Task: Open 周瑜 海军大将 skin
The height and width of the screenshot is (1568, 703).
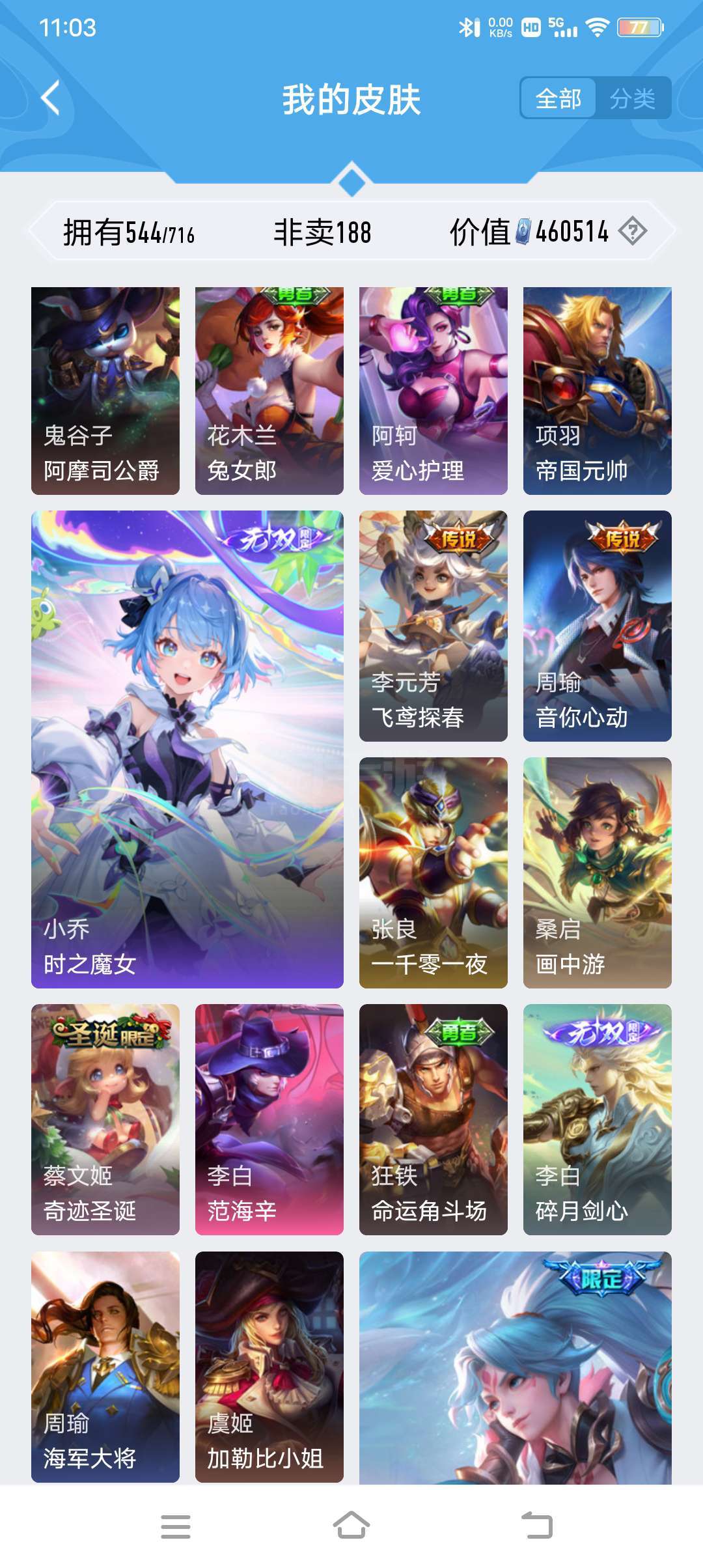Action: coord(105,1366)
